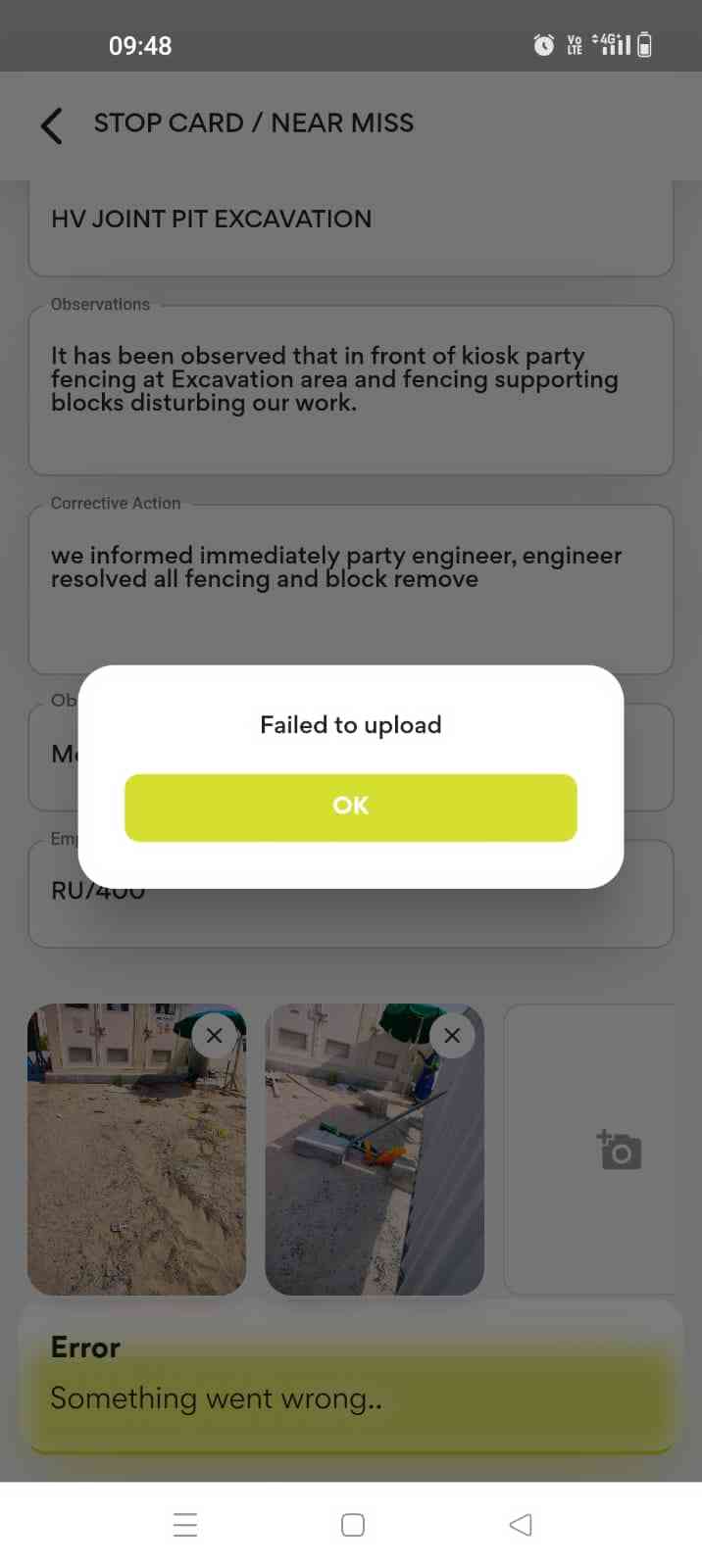This screenshot has width=702, height=1568.
Task: Go to home screen via navigation bar
Action: [x=353, y=1525]
